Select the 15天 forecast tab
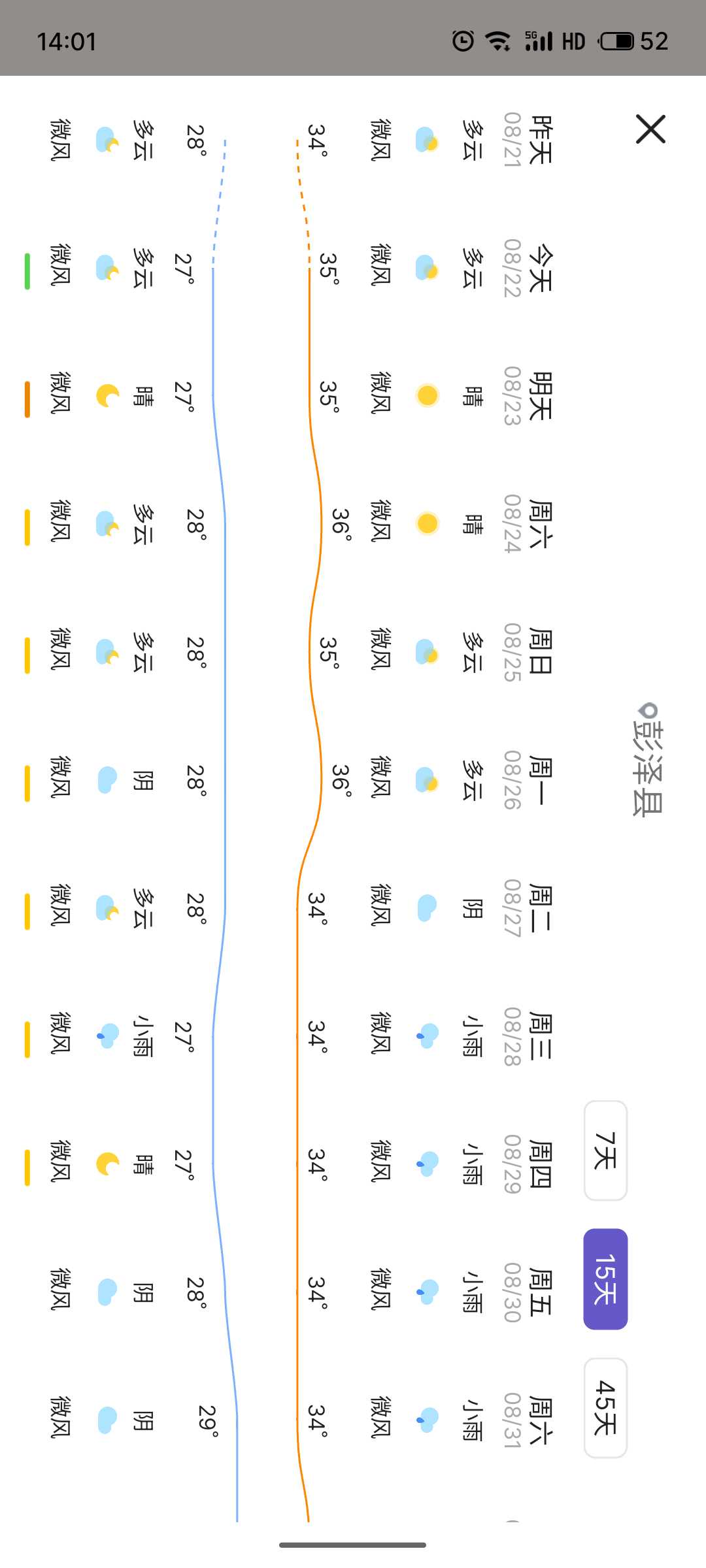This screenshot has height=1568, width=706. pyautogui.click(x=605, y=1279)
